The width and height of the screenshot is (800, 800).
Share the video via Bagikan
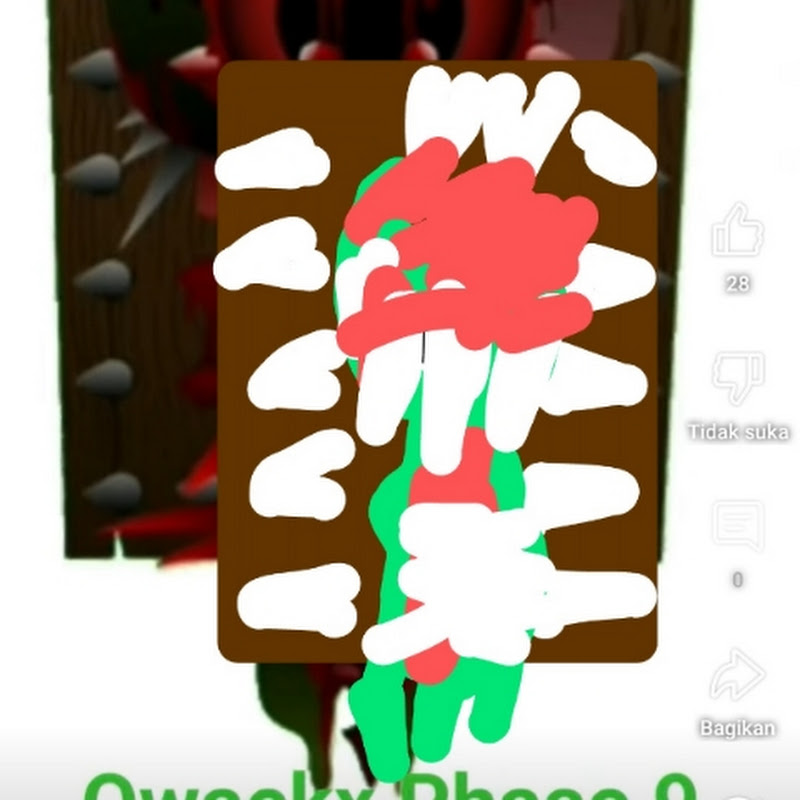[x=737, y=675]
